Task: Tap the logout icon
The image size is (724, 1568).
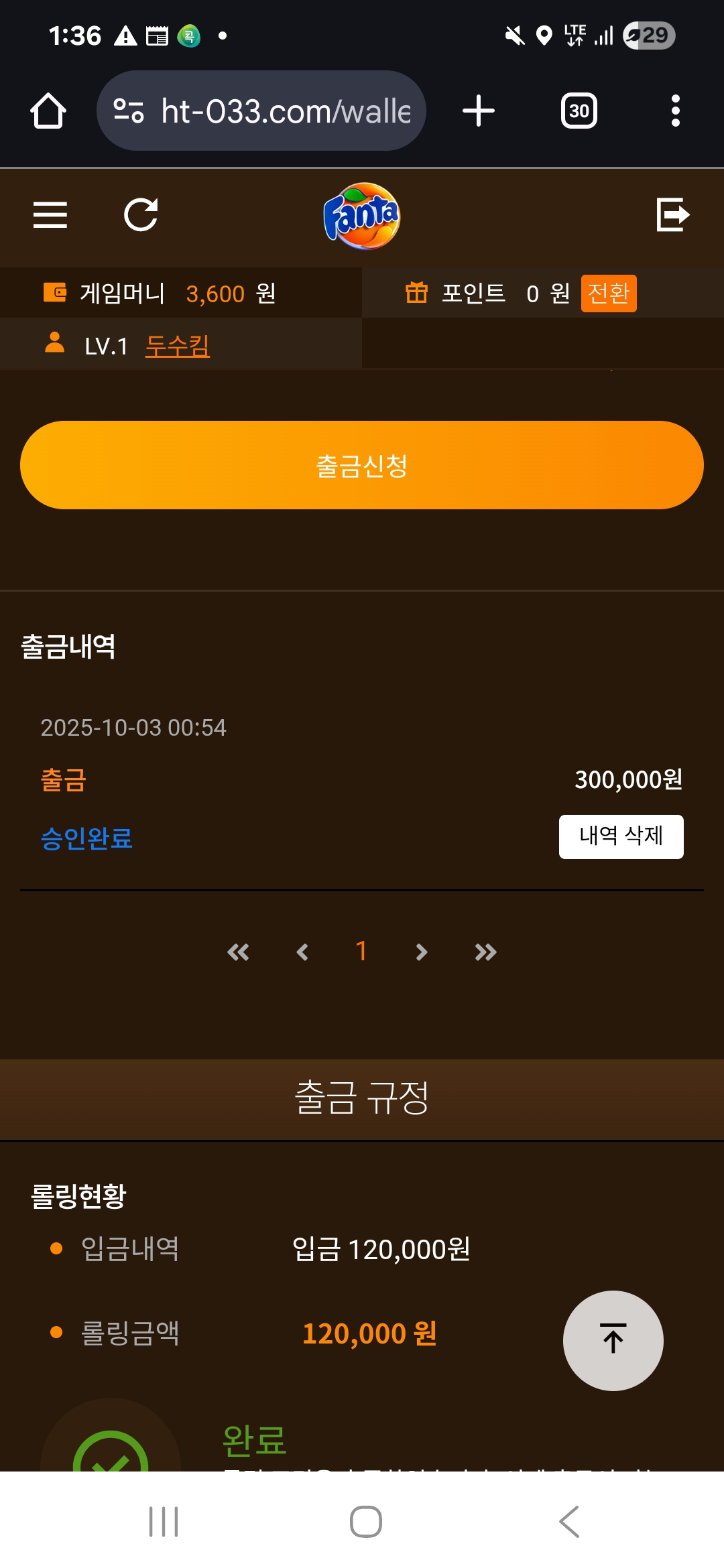Action: coord(673,215)
